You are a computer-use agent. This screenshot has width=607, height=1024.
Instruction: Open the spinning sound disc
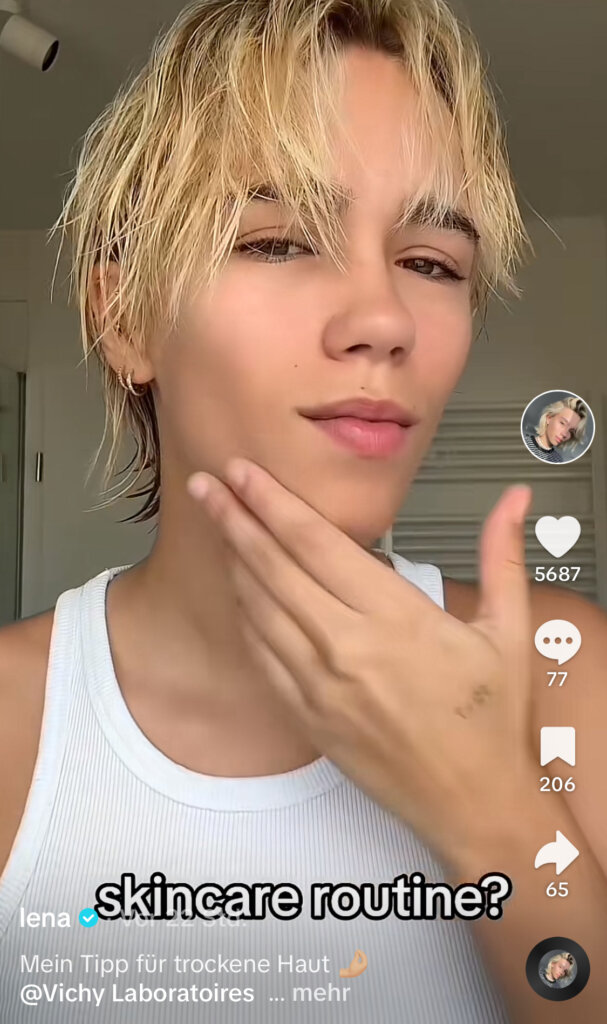click(557, 968)
